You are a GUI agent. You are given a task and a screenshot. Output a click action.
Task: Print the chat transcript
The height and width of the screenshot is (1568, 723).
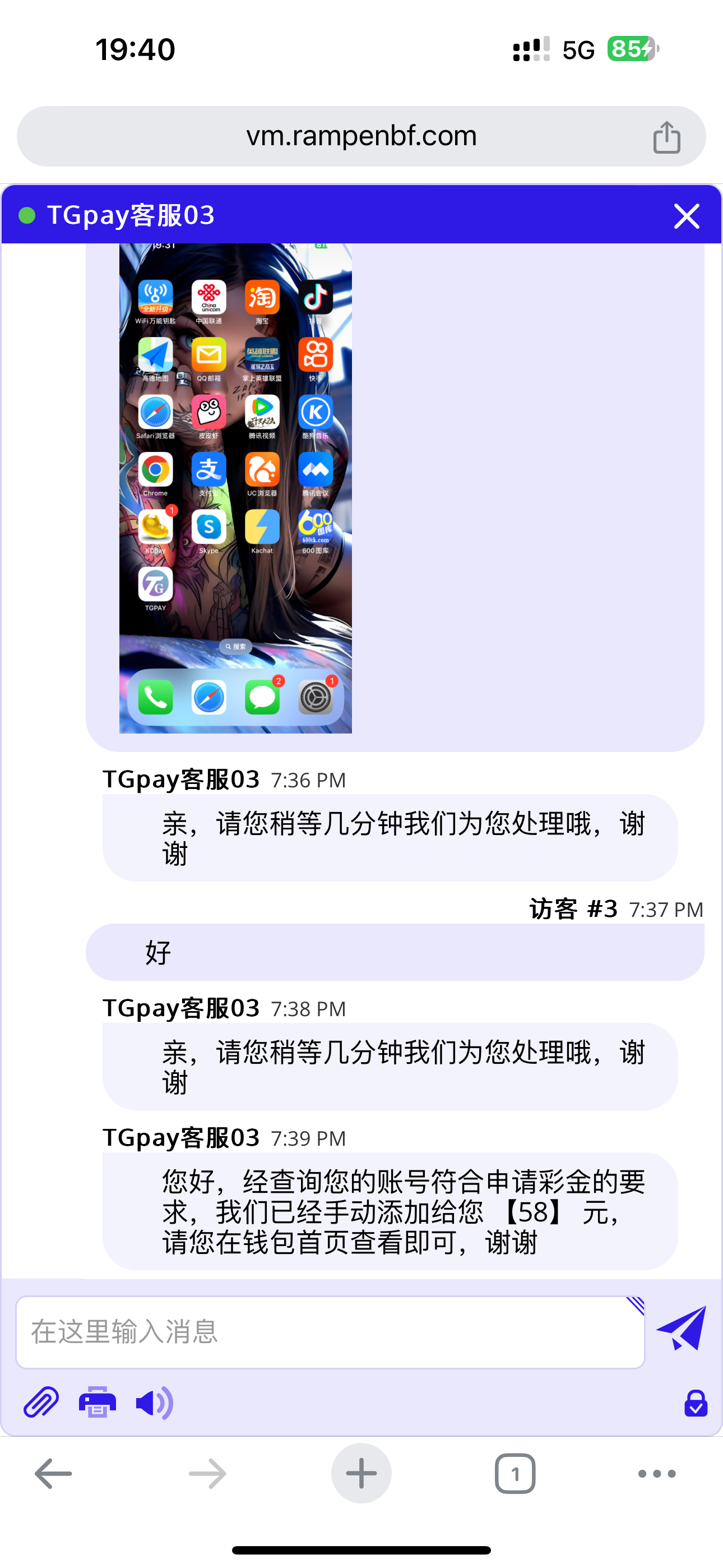(x=98, y=1403)
